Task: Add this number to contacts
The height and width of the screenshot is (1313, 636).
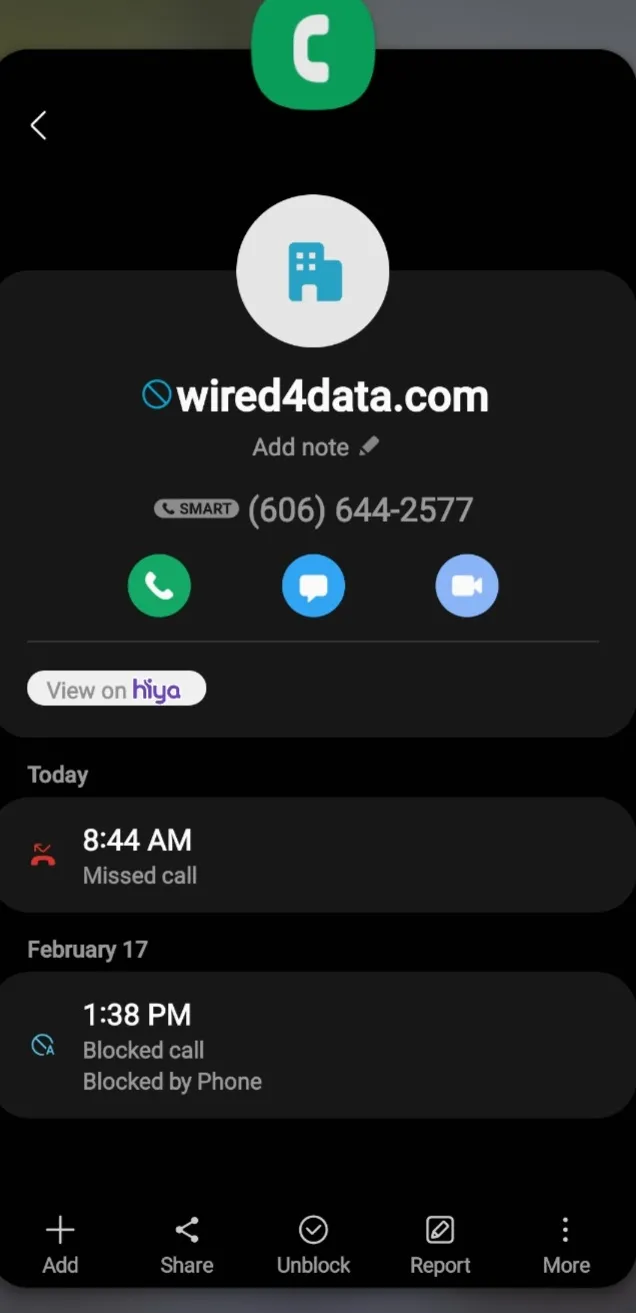Action: [60, 1246]
